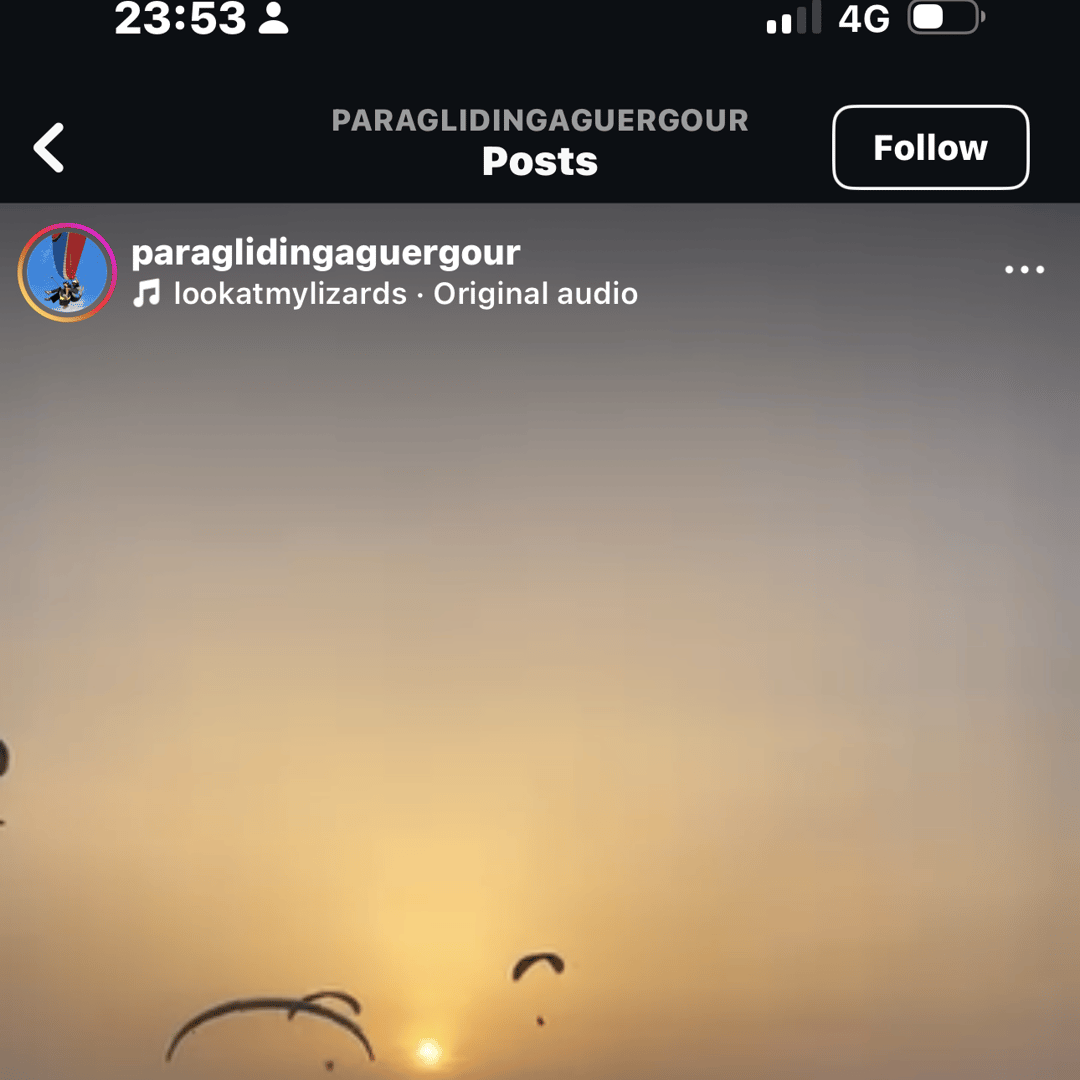This screenshot has height=1080, width=1080.
Task: Open paraglidingaguergour's profile picture story
Action: tap(67, 272)
